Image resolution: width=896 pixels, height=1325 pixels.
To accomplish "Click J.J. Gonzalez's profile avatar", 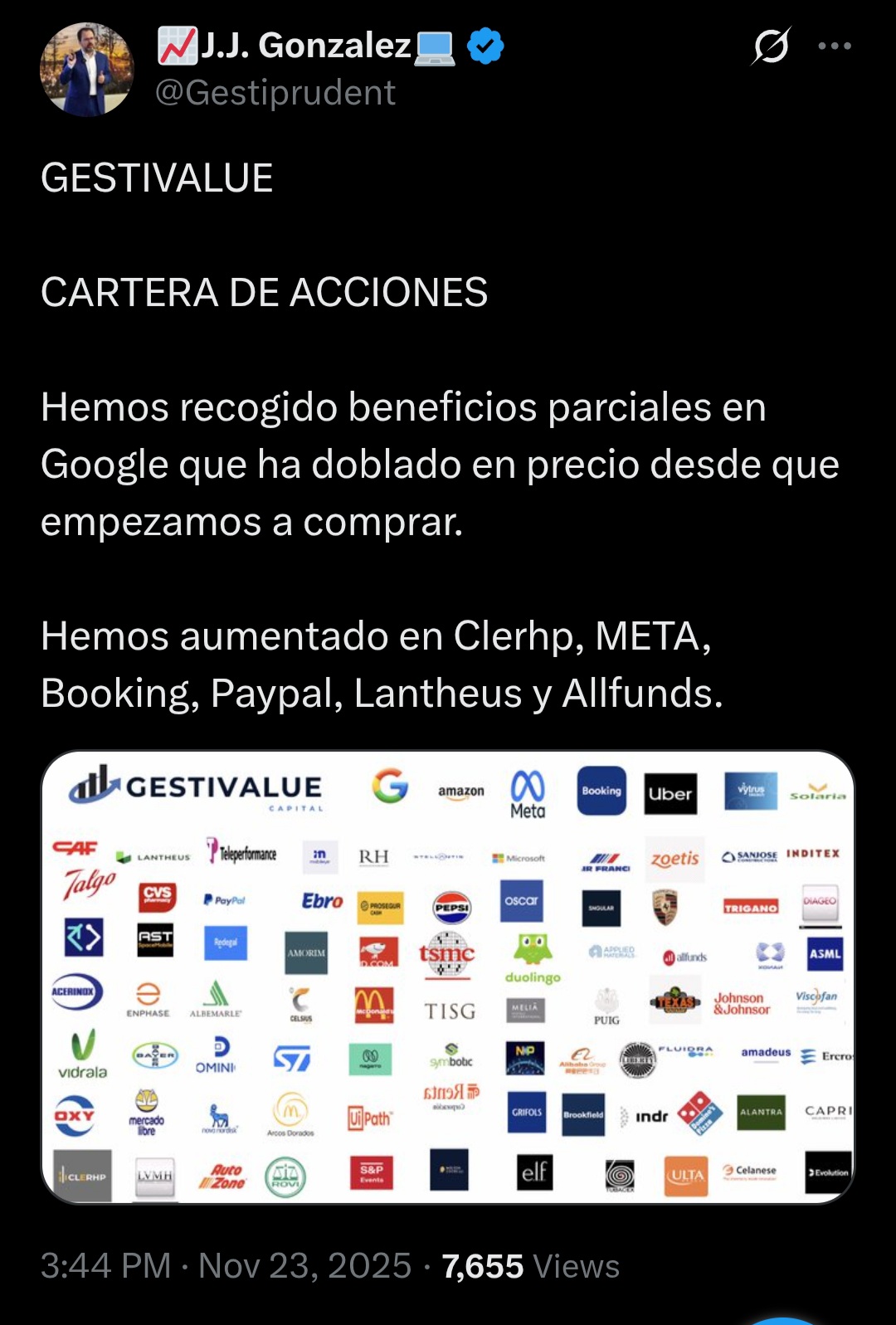I will pyautogui.click(x=86, y=66).
